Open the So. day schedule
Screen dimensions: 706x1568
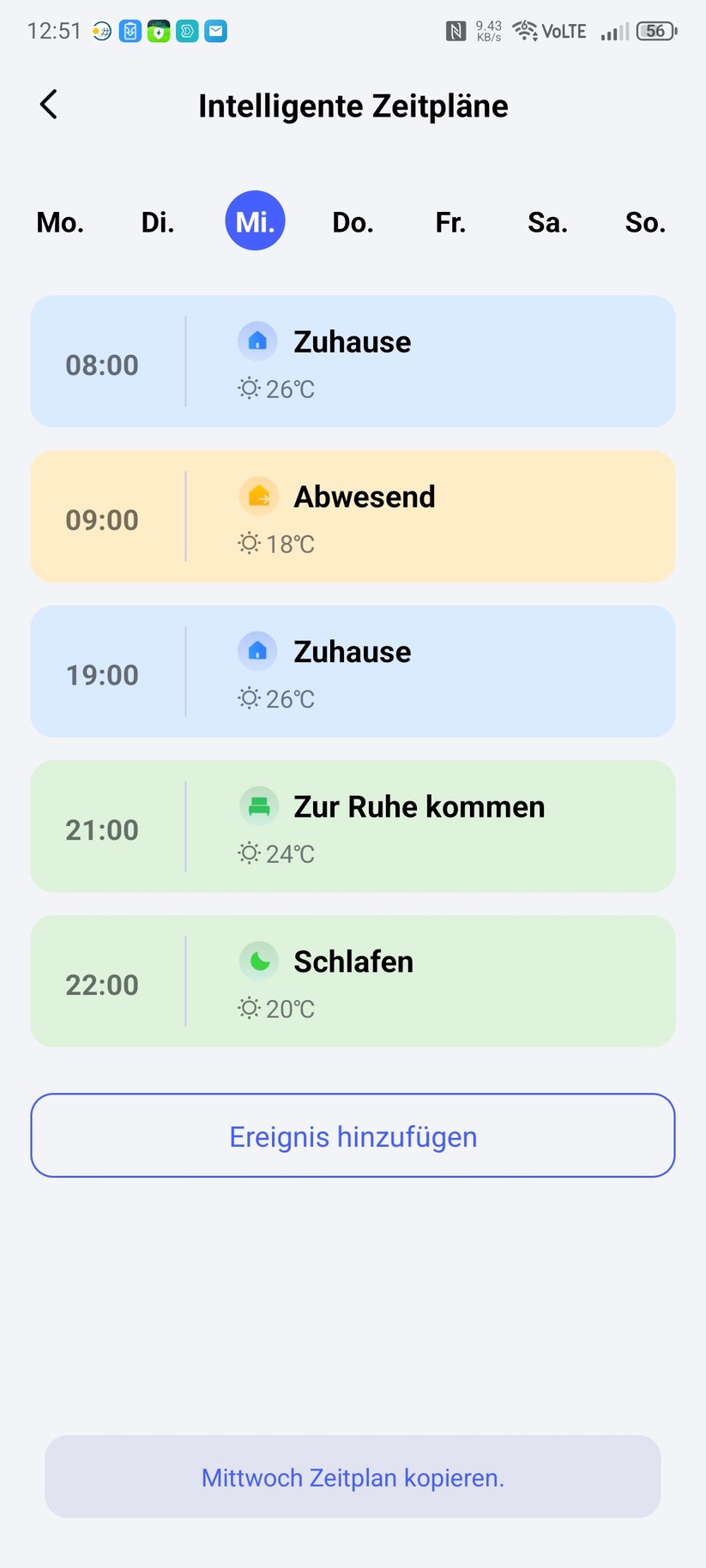(645, 221)
